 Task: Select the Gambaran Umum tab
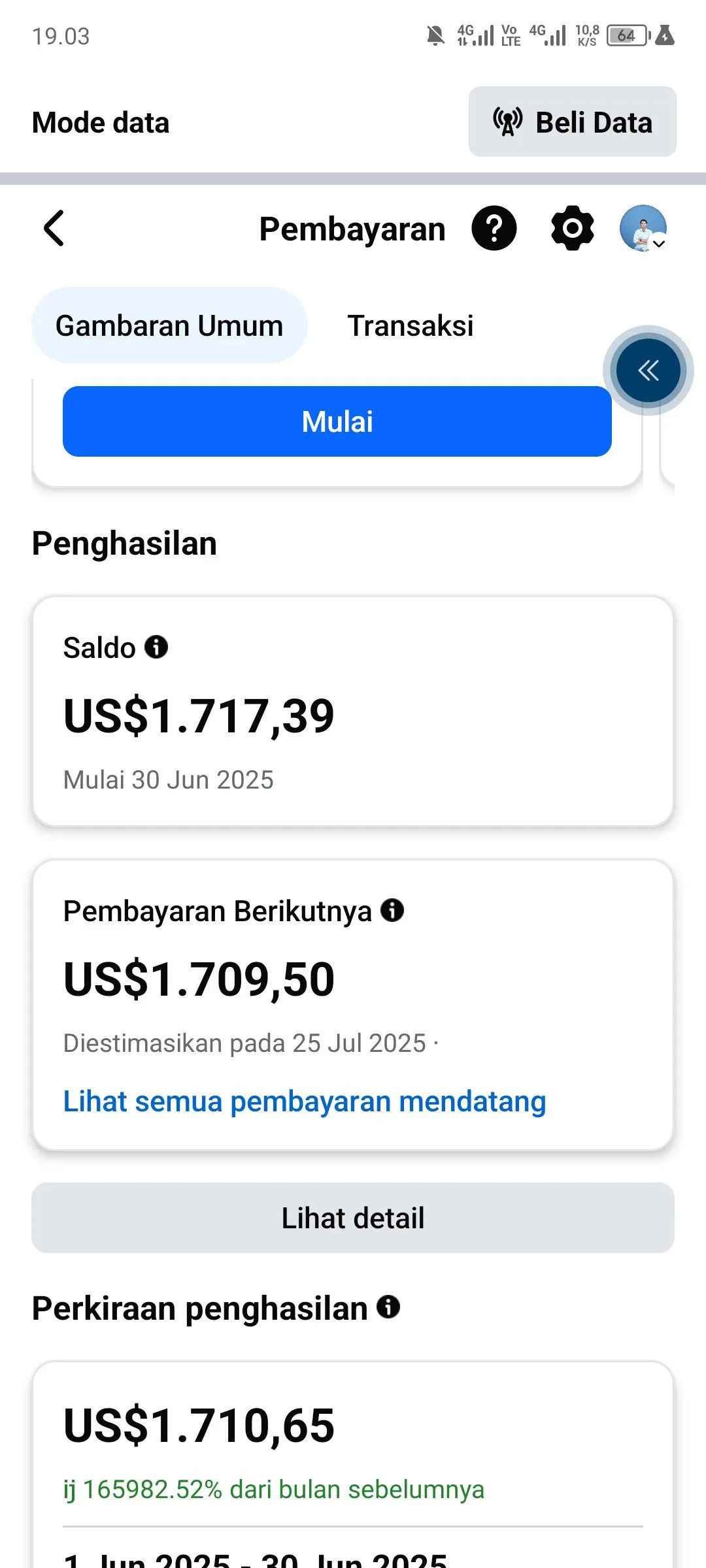point(169,325)
